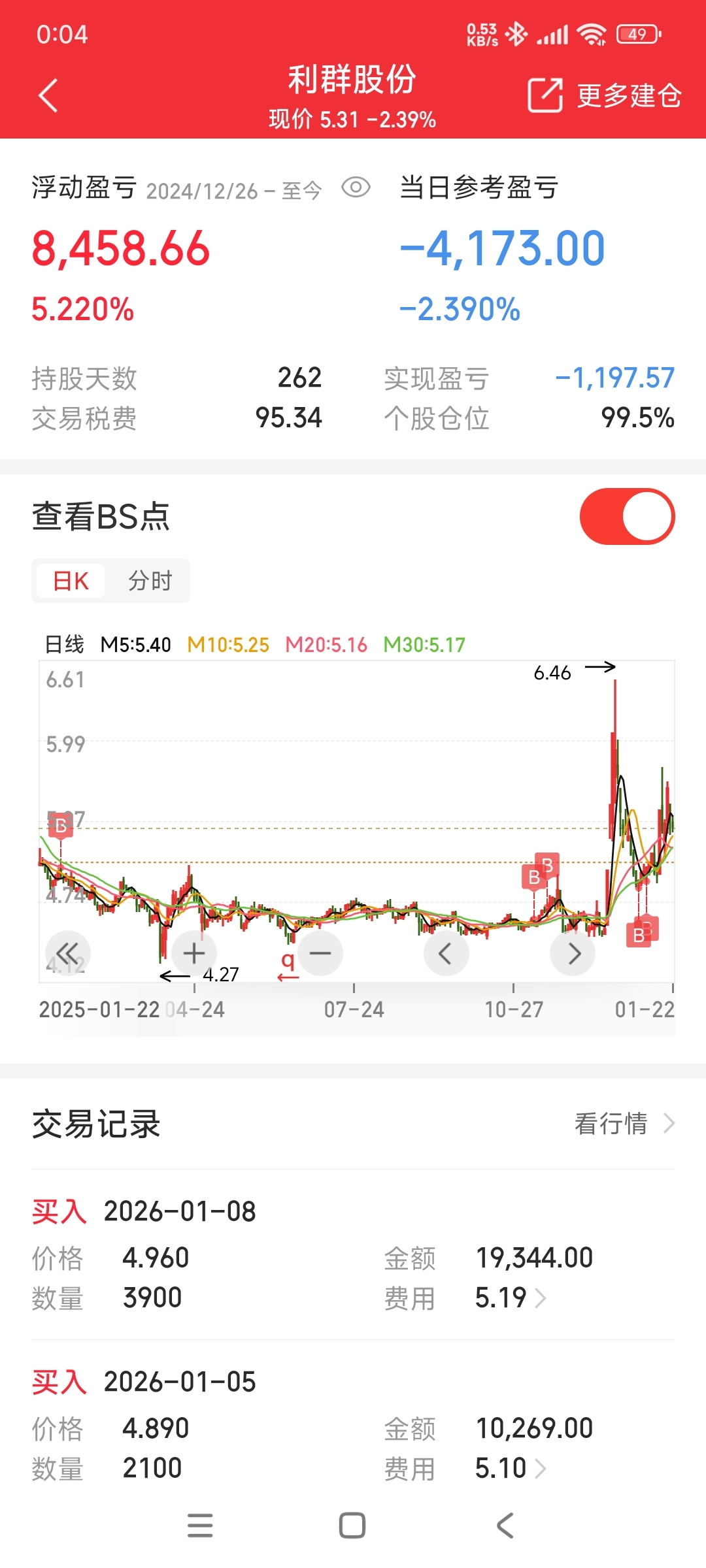The image size is (706, 1568).
Task: Hide floating profit amounts with eye icon
Action: tap(356, 188)
